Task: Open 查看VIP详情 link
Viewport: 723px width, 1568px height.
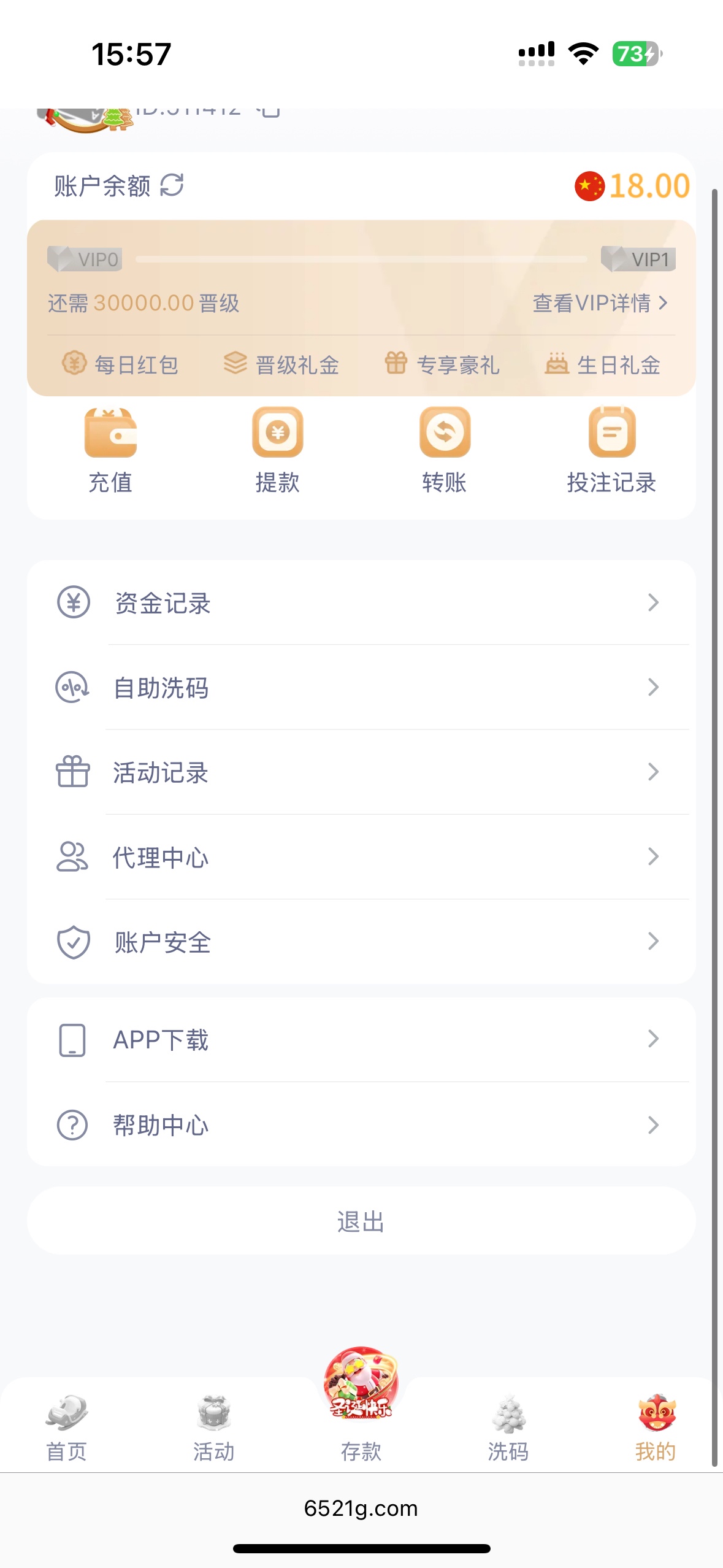Action: pyautogui.click(x=600, y=303)
